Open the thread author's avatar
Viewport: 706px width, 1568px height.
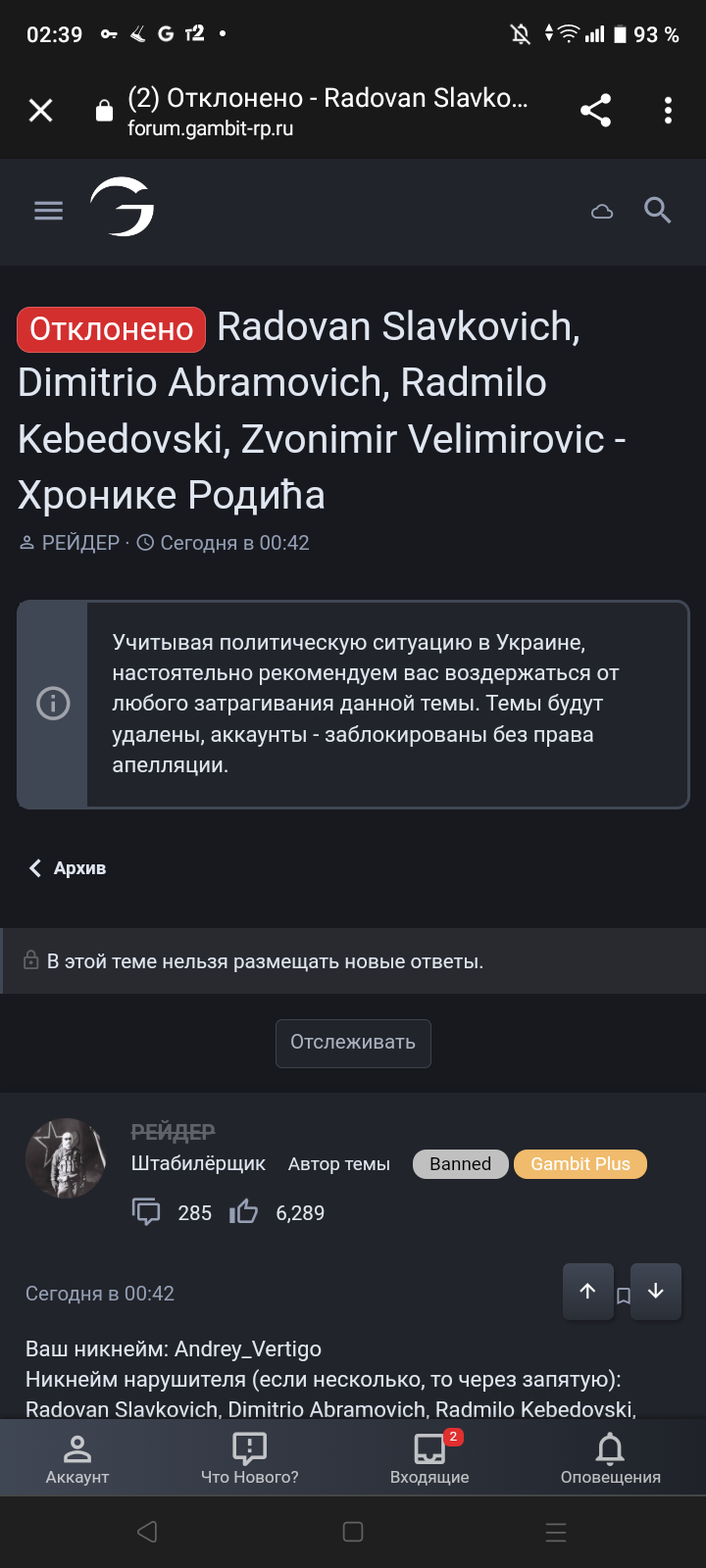tap(66, 1158)
